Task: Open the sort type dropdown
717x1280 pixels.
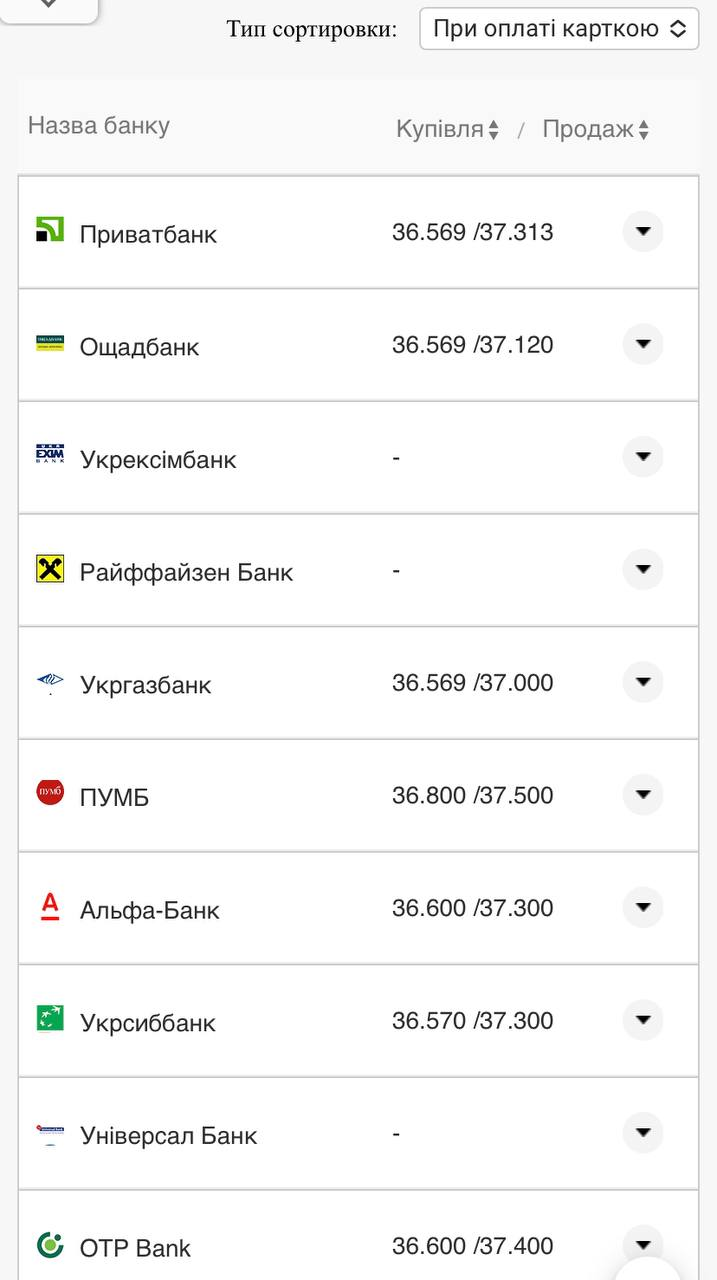Action: 558,29
